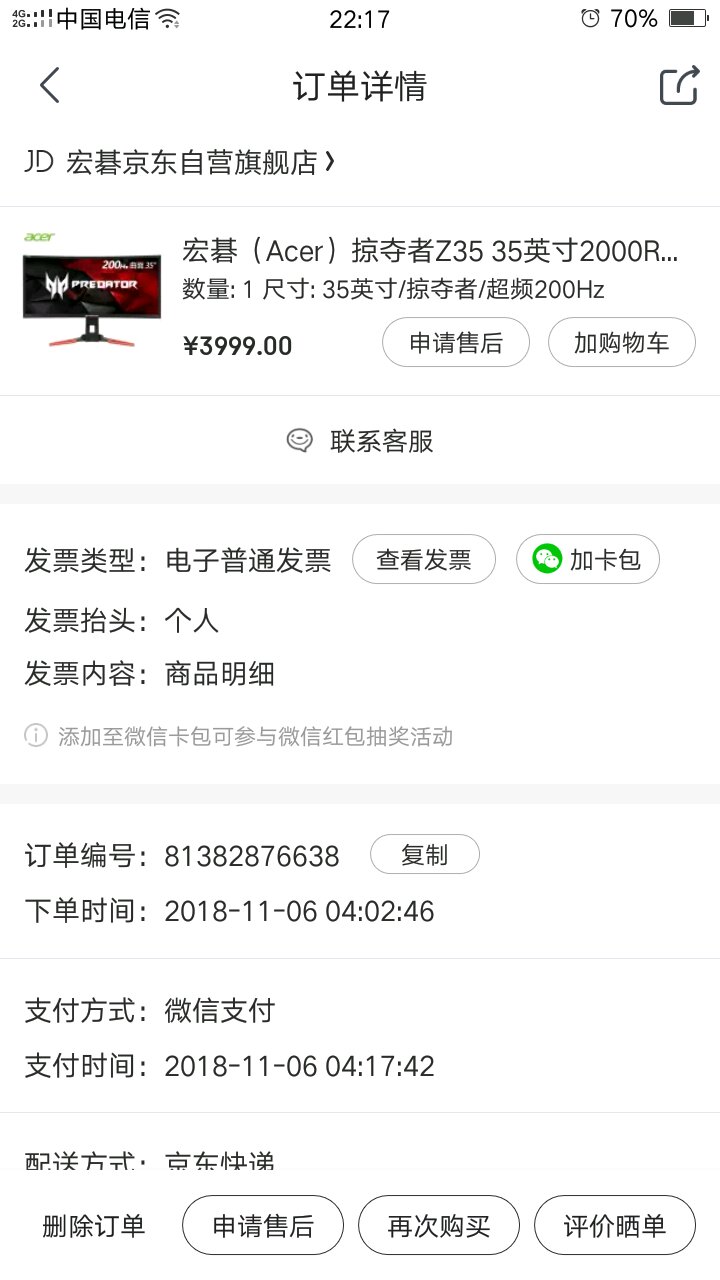Viewport: 720px width, 1280px height.
Task: Buy again with 再次购买
Action: tap(439, 1226)
